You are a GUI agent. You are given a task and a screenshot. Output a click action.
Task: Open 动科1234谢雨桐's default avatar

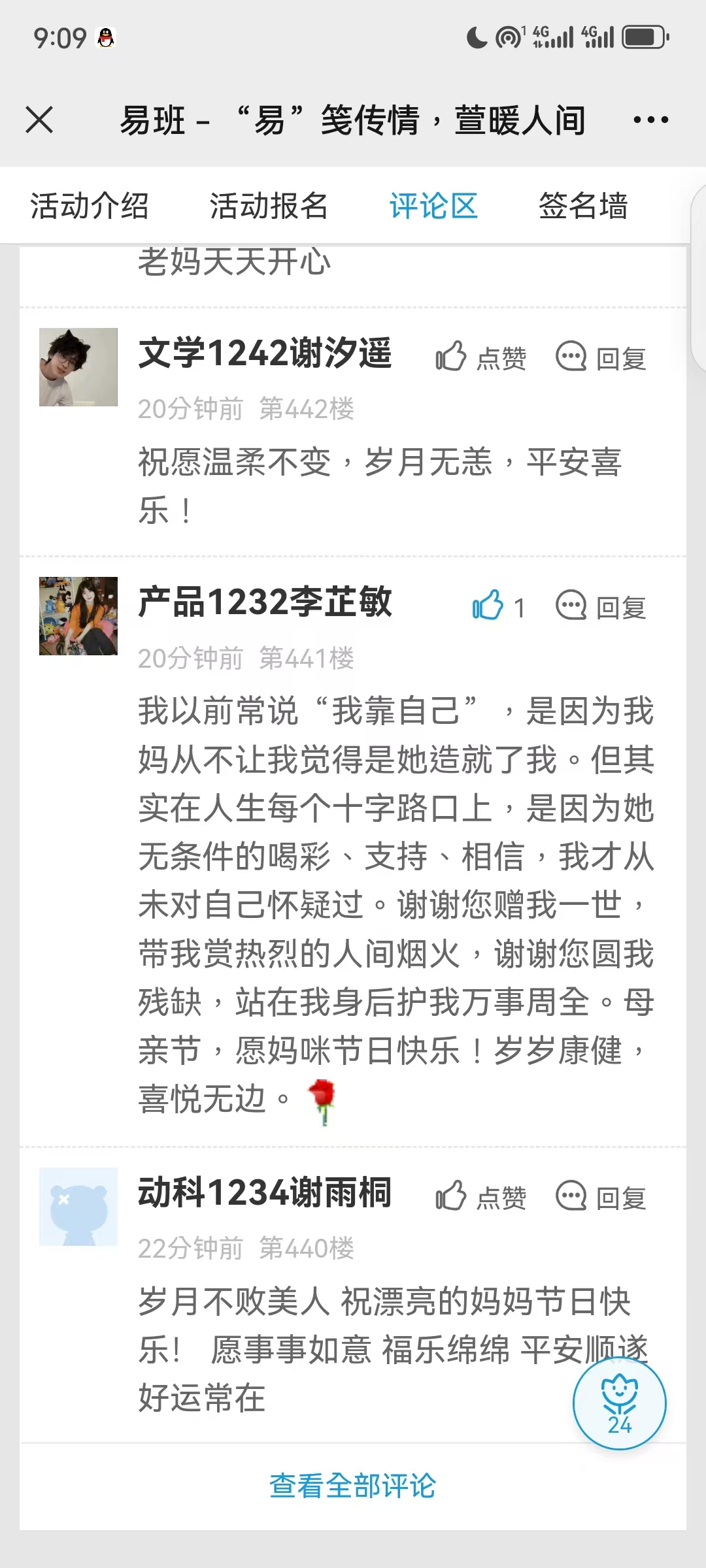(x=78, y=1207)
